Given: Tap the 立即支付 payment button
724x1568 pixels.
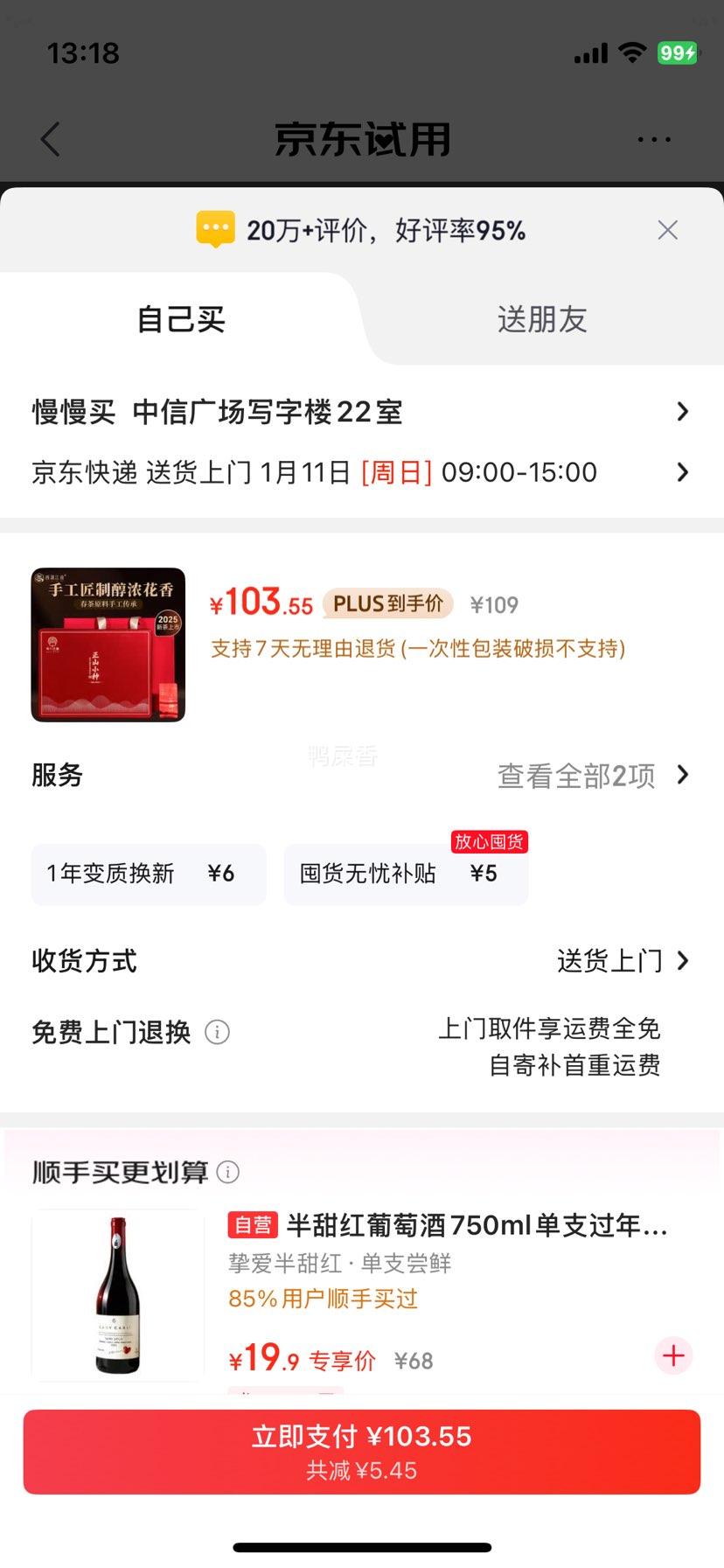Looking at the screenshot, I should tap(362, 1452).
